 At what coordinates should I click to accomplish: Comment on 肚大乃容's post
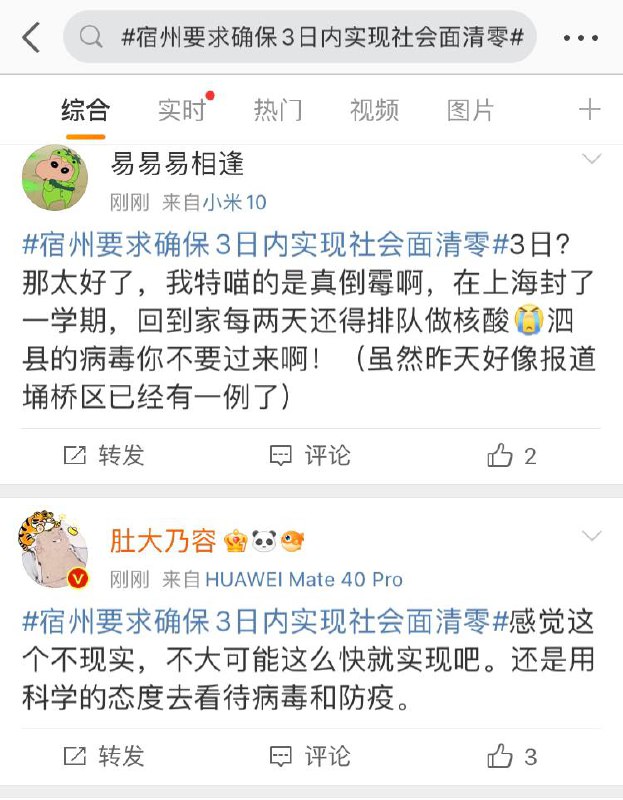pos(311,756)
